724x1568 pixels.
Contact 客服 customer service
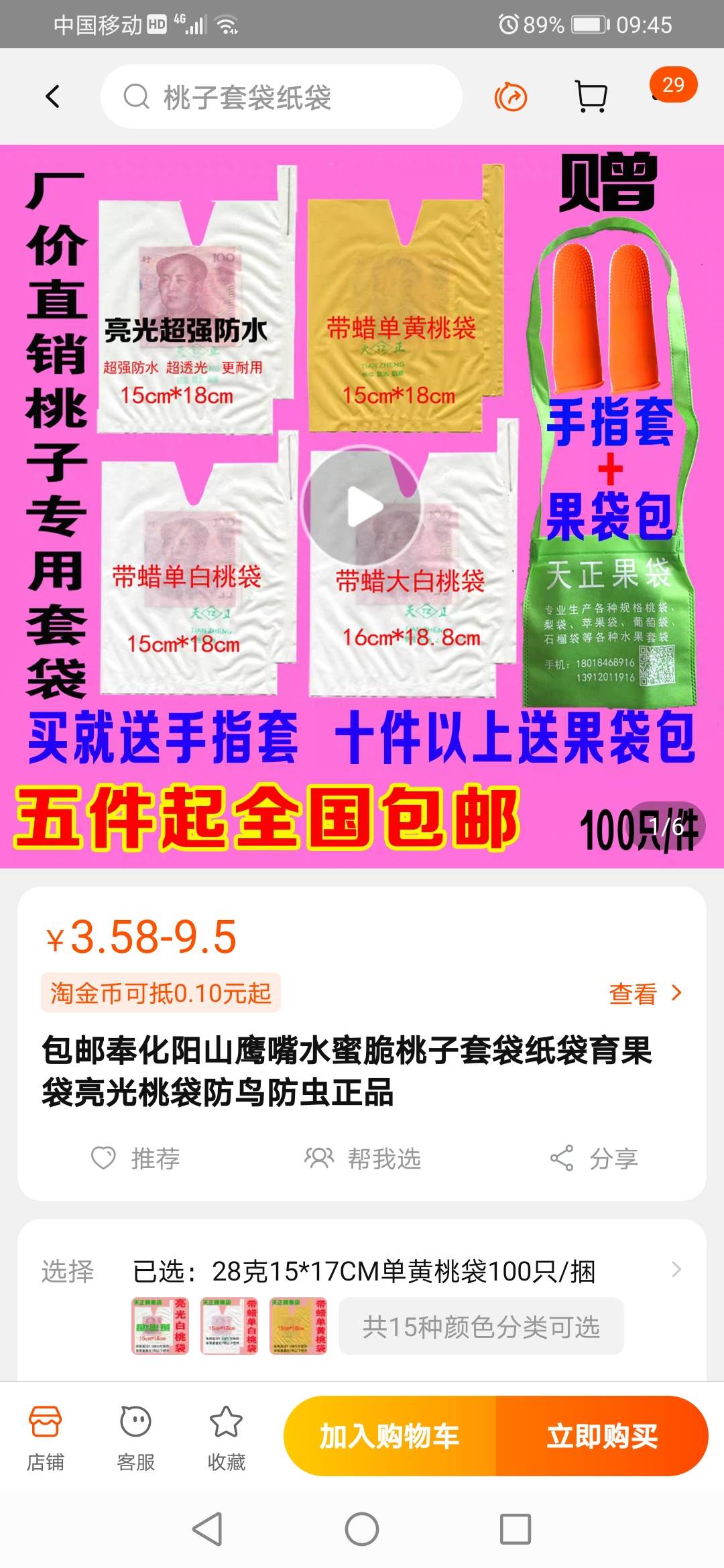(x=135, y=1437)
